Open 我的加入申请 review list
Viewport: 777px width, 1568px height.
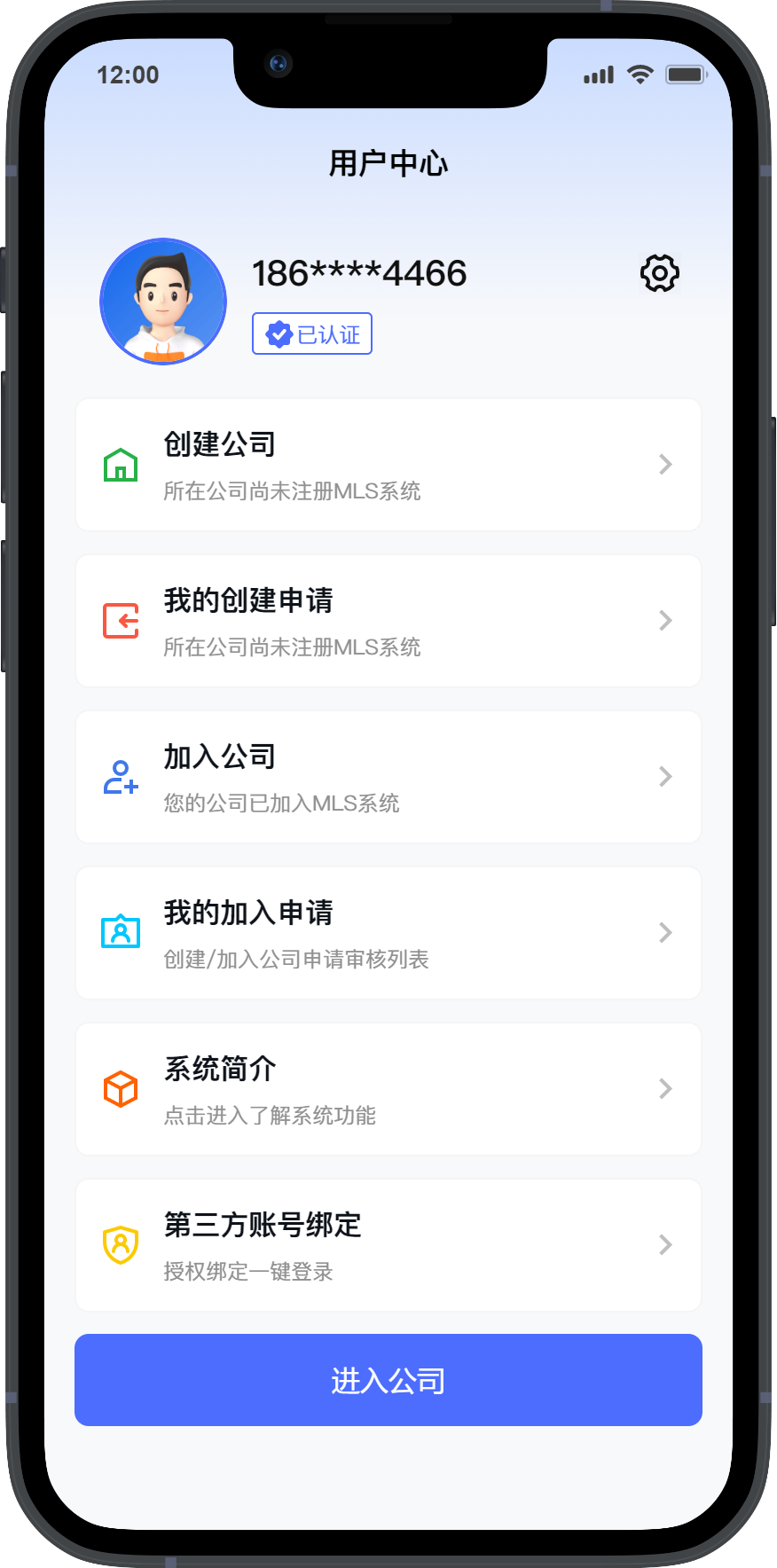[x=388, y=932]
